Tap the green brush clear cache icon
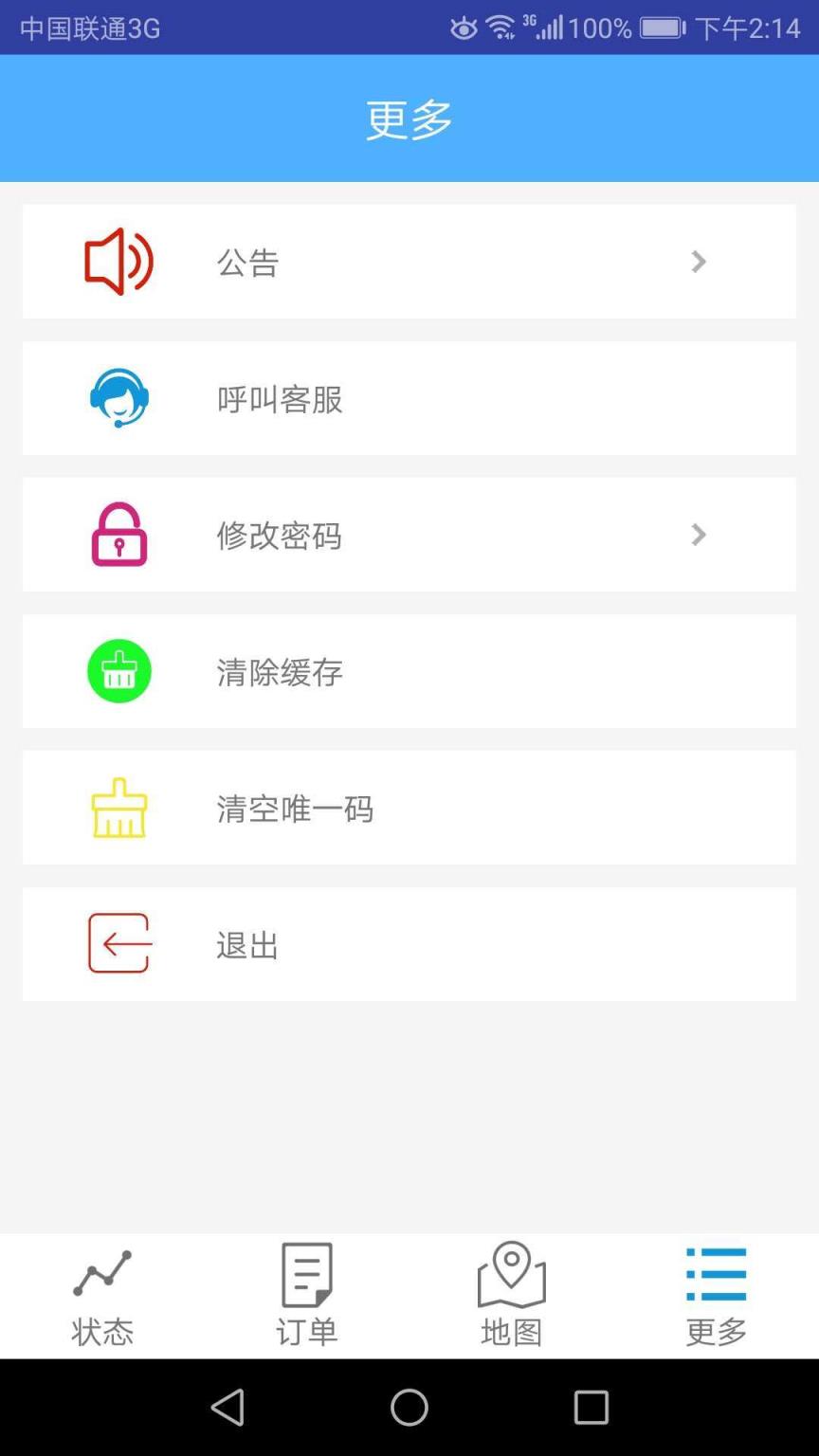This screenshot has height=1456, width=819. (118, 670)
